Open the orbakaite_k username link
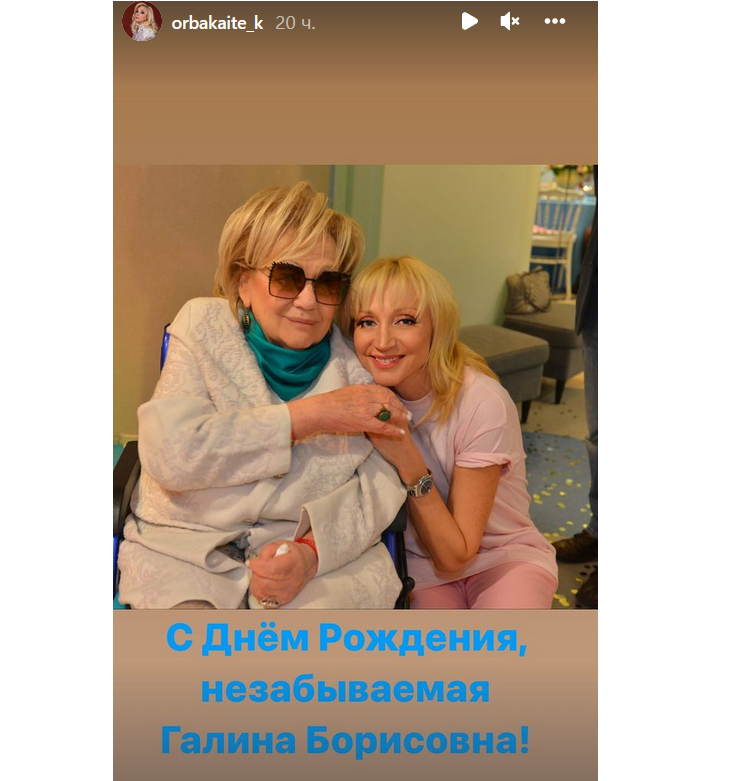730x781 pixels. pos(217,23)
